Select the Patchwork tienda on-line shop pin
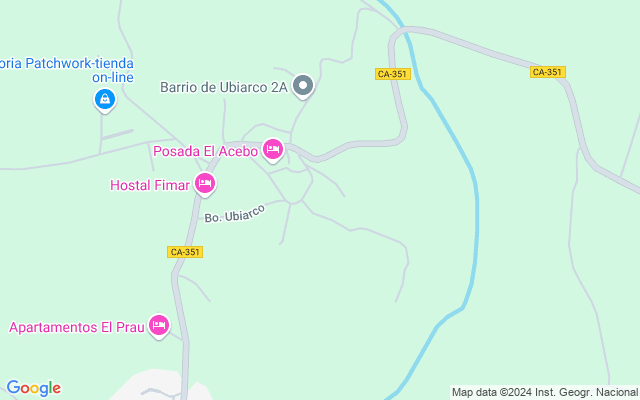 (x=104, y=98)
